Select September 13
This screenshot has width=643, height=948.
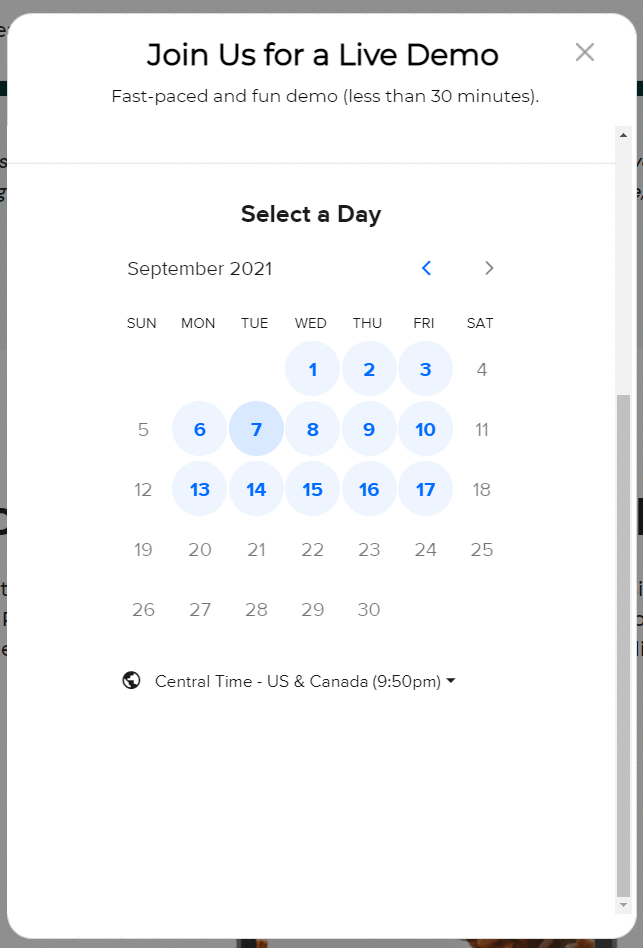tap(200, 490)
